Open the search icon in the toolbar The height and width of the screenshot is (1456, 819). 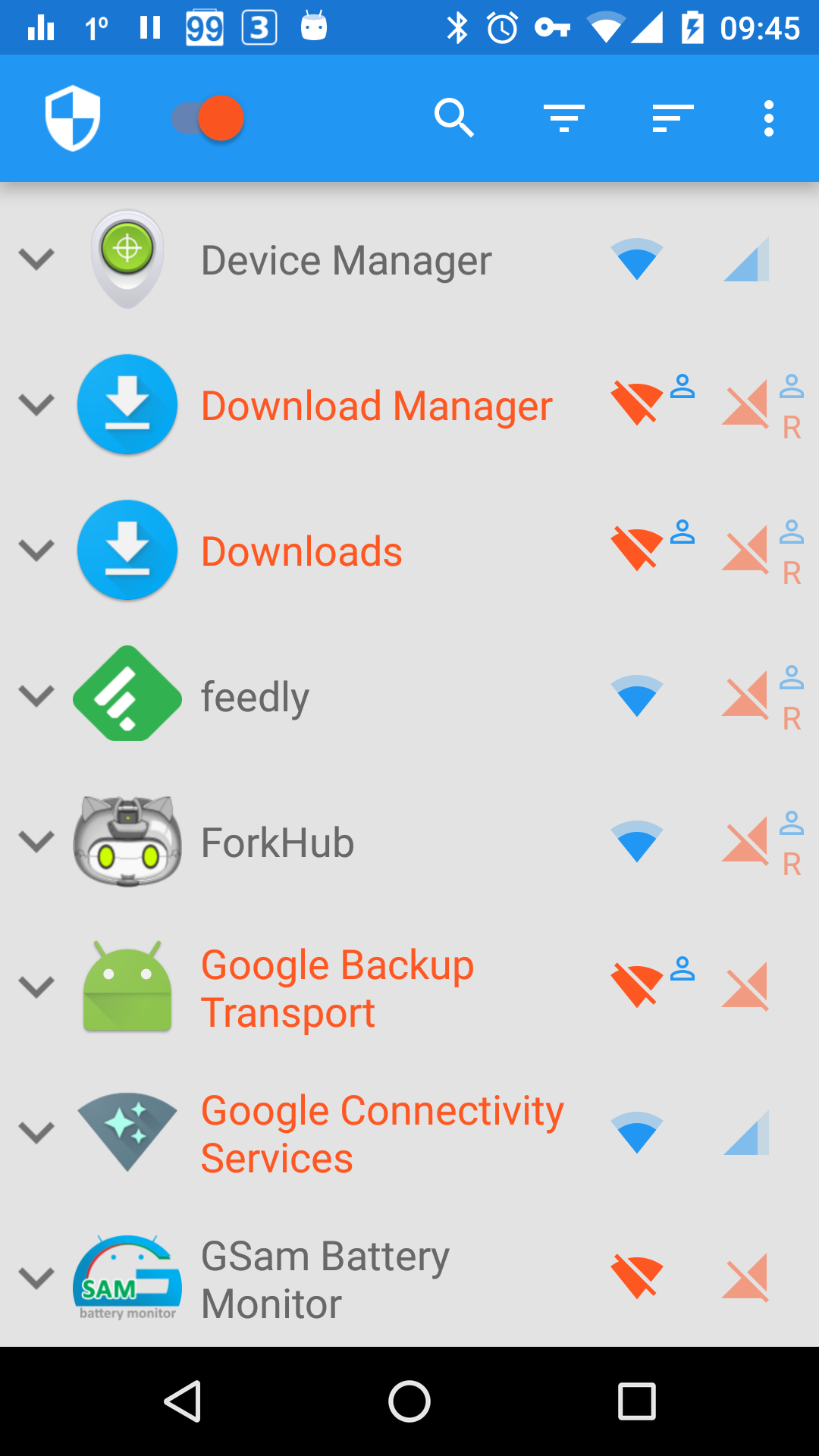click(x=454, y=118)
